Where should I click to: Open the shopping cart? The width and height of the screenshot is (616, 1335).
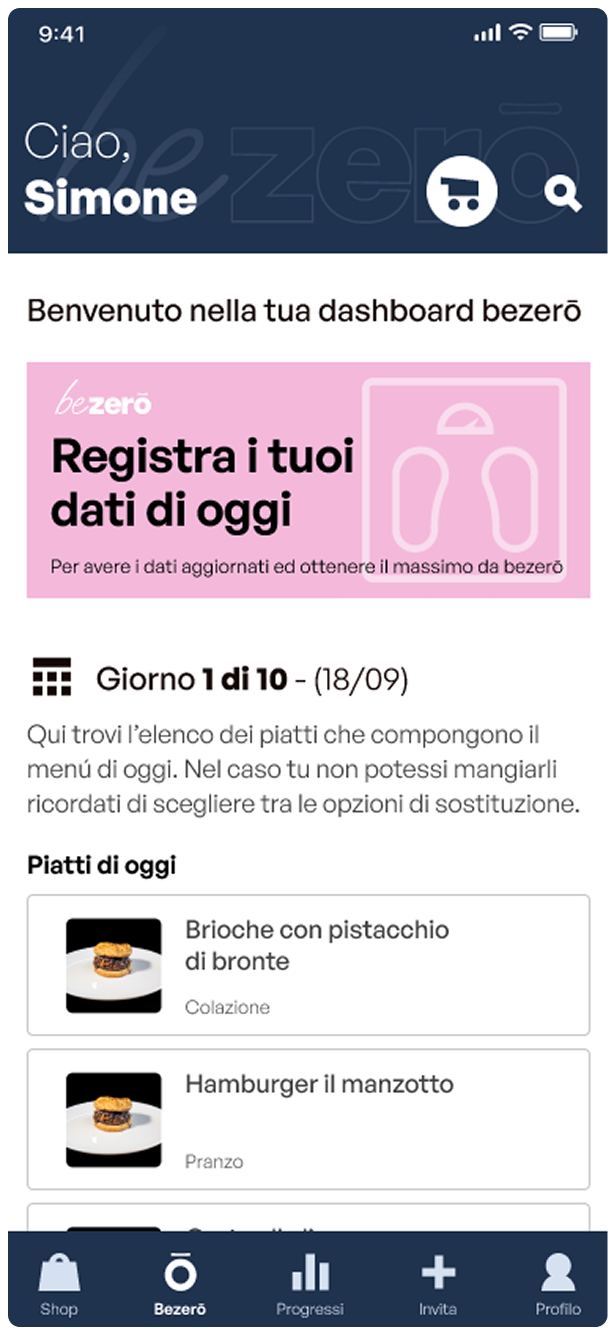(x=462, y=191)
